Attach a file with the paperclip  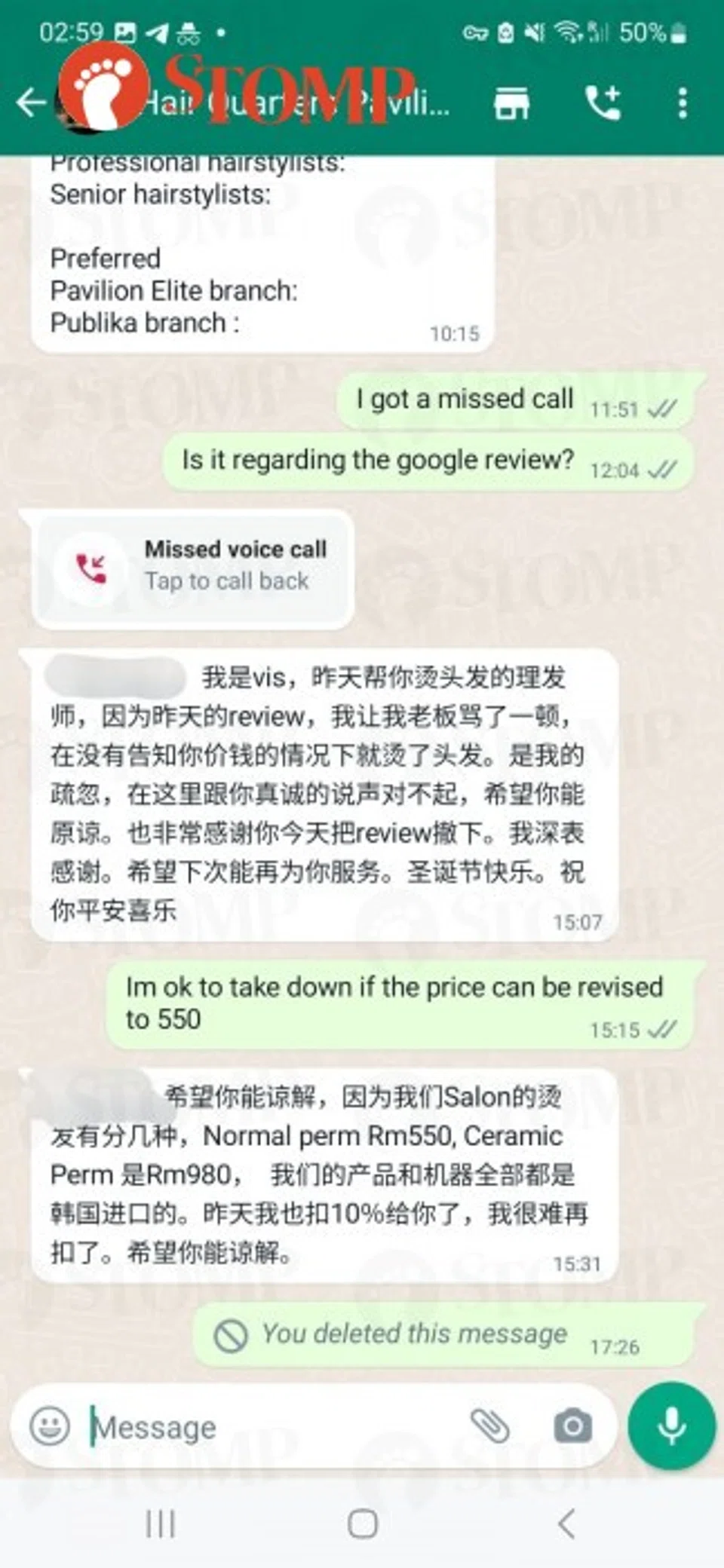(x=490, y=1426)
